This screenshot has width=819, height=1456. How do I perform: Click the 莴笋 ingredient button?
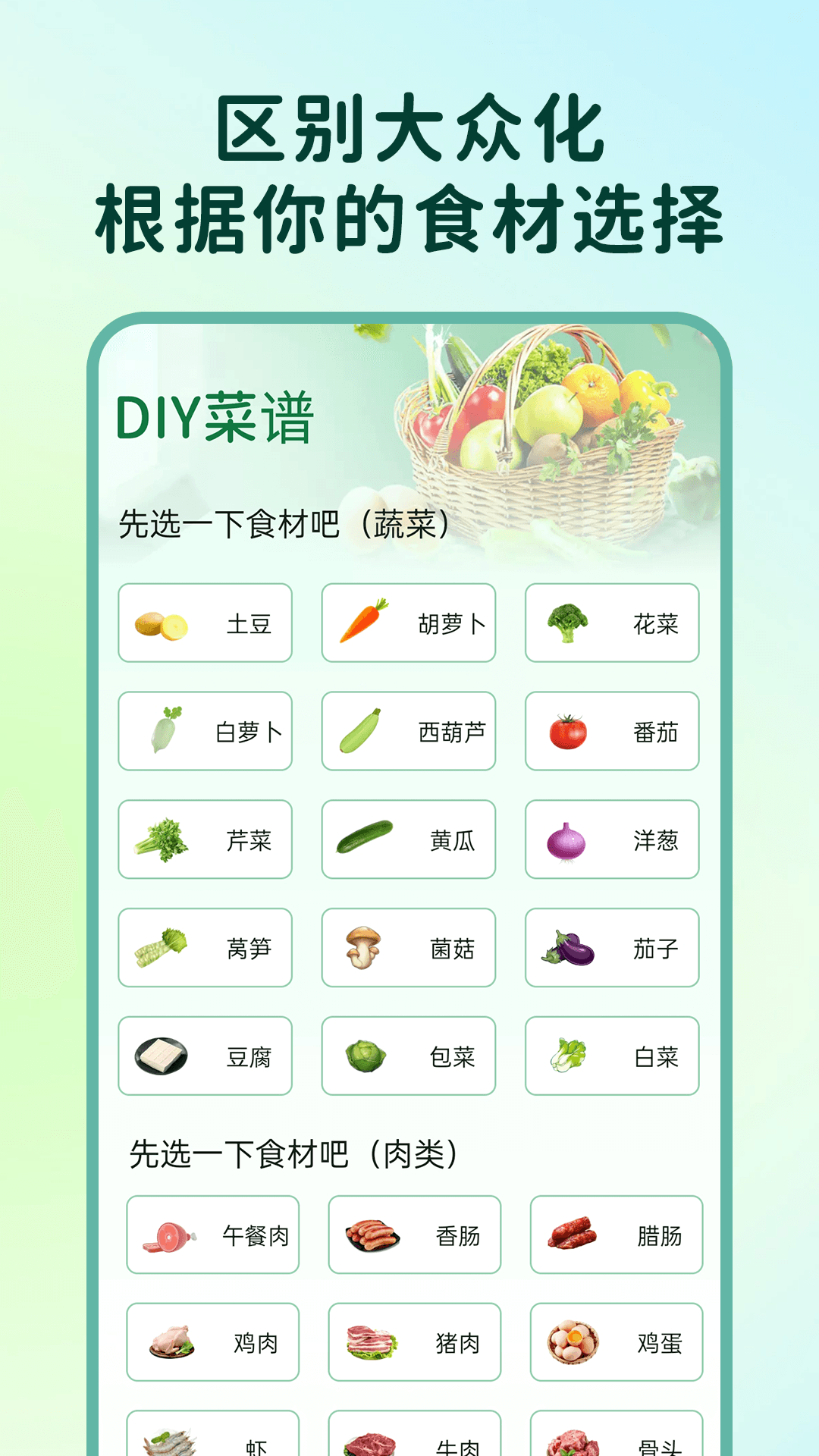pyautogui.click(x=205, y=947)
